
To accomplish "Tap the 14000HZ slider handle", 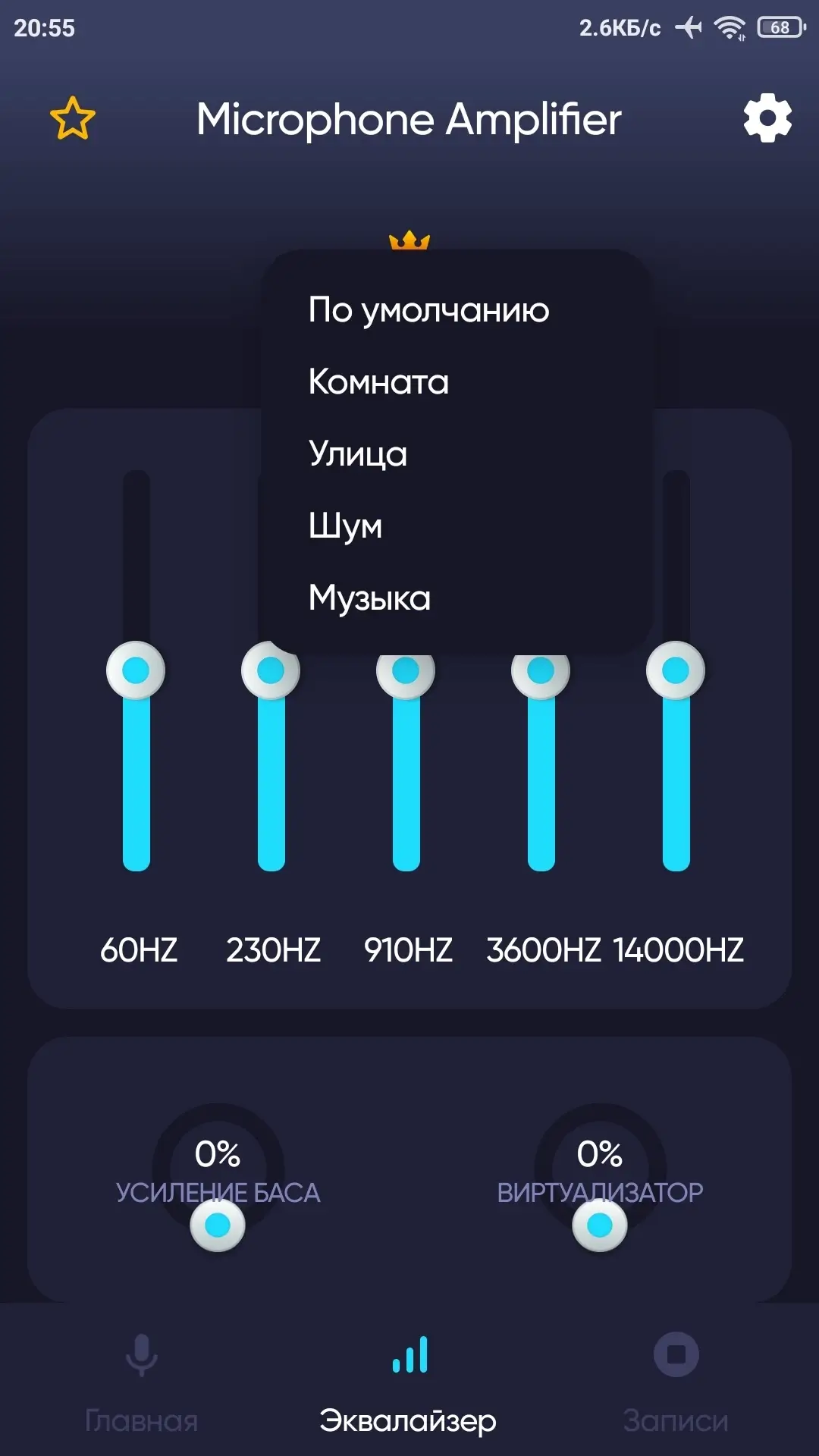I will [676, 670].
